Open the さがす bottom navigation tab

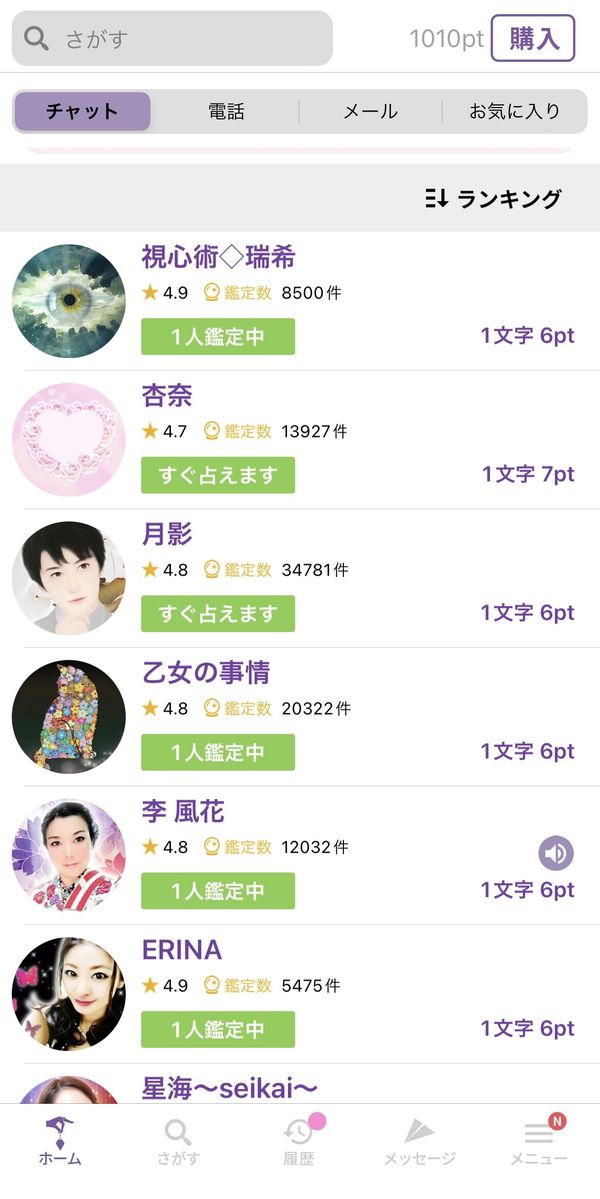(179, 1142)
